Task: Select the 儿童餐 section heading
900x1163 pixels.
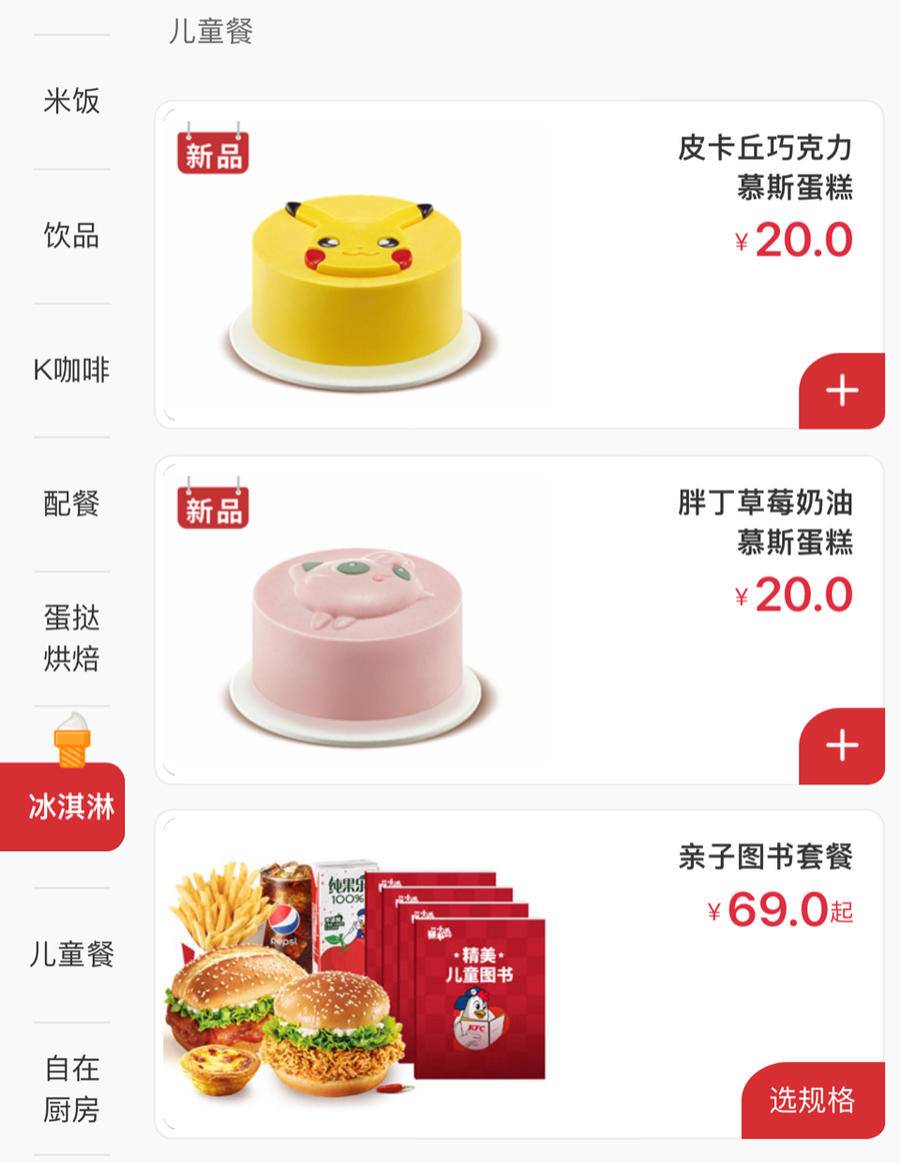Action: coord(198,32)
